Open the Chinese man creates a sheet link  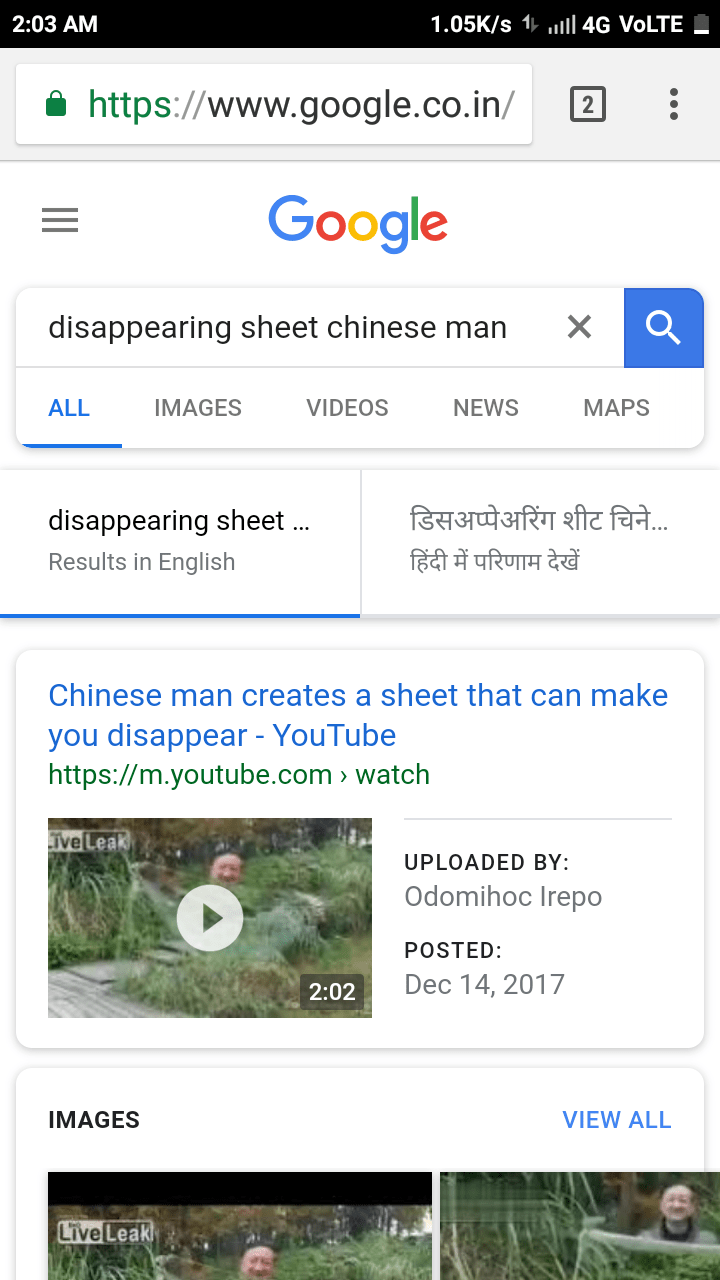[x=357, y=715]
